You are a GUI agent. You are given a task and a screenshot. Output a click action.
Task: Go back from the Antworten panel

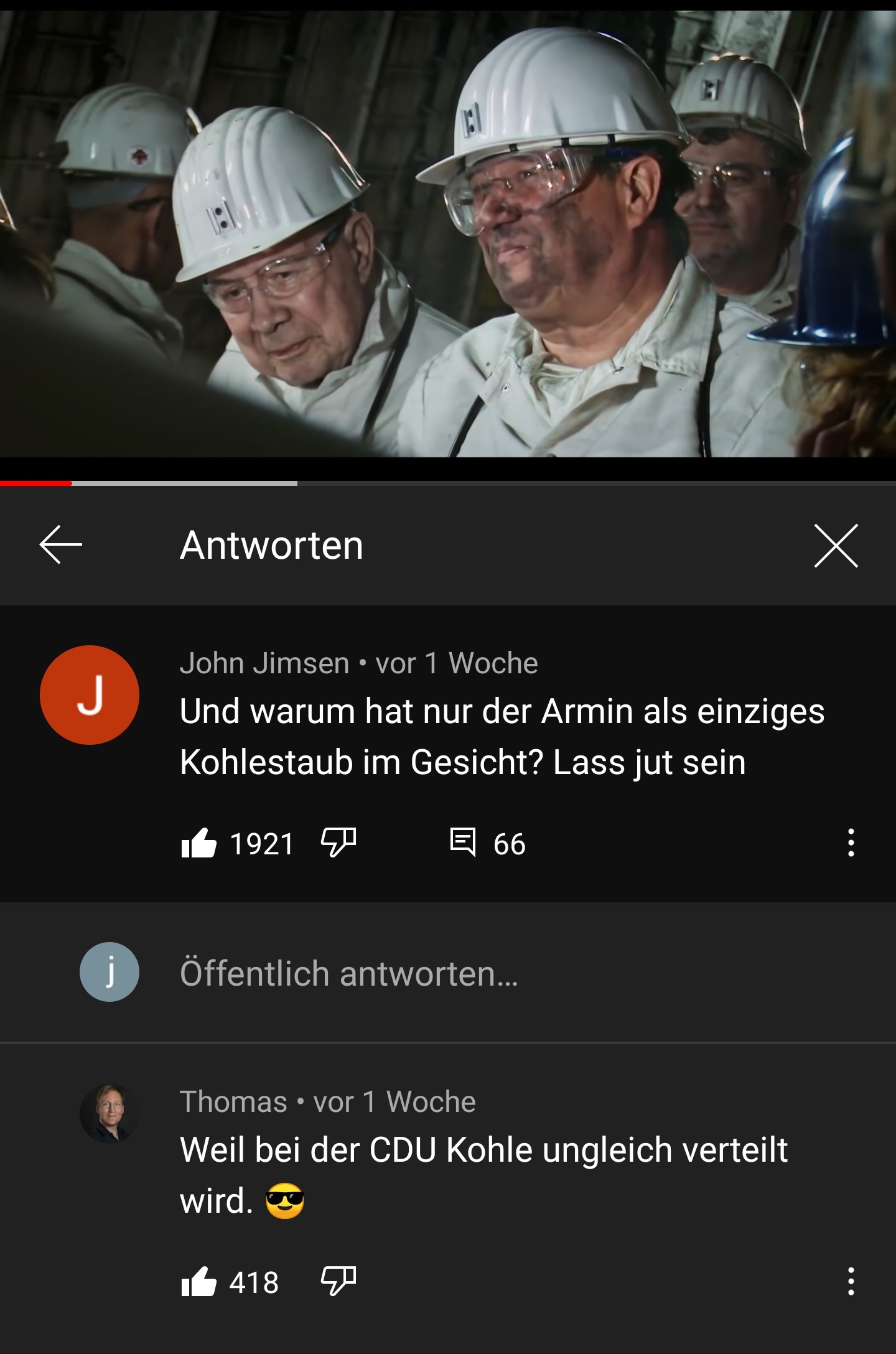coord(60,544)
